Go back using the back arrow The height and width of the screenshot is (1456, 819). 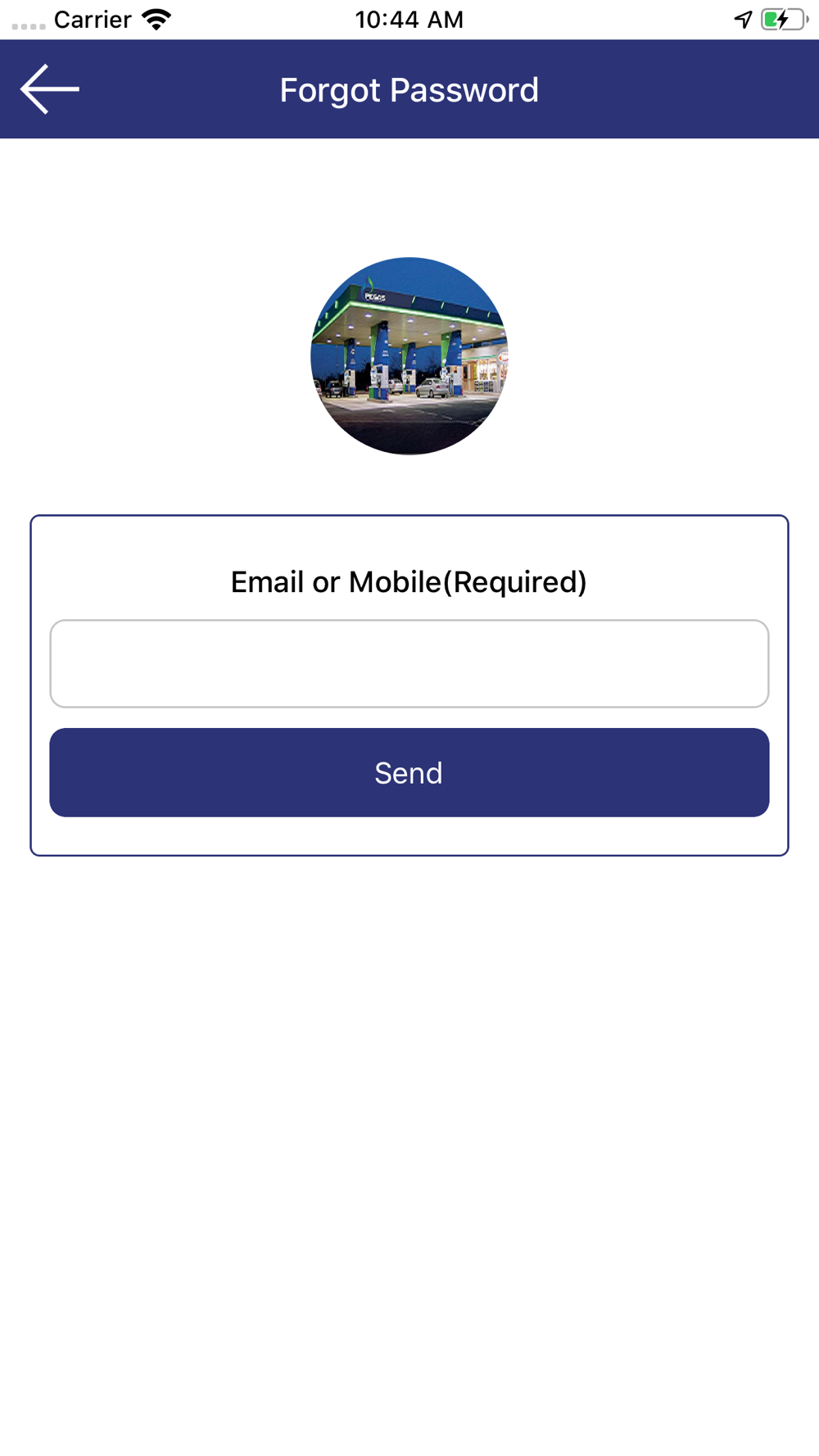(x=49, y=88)
